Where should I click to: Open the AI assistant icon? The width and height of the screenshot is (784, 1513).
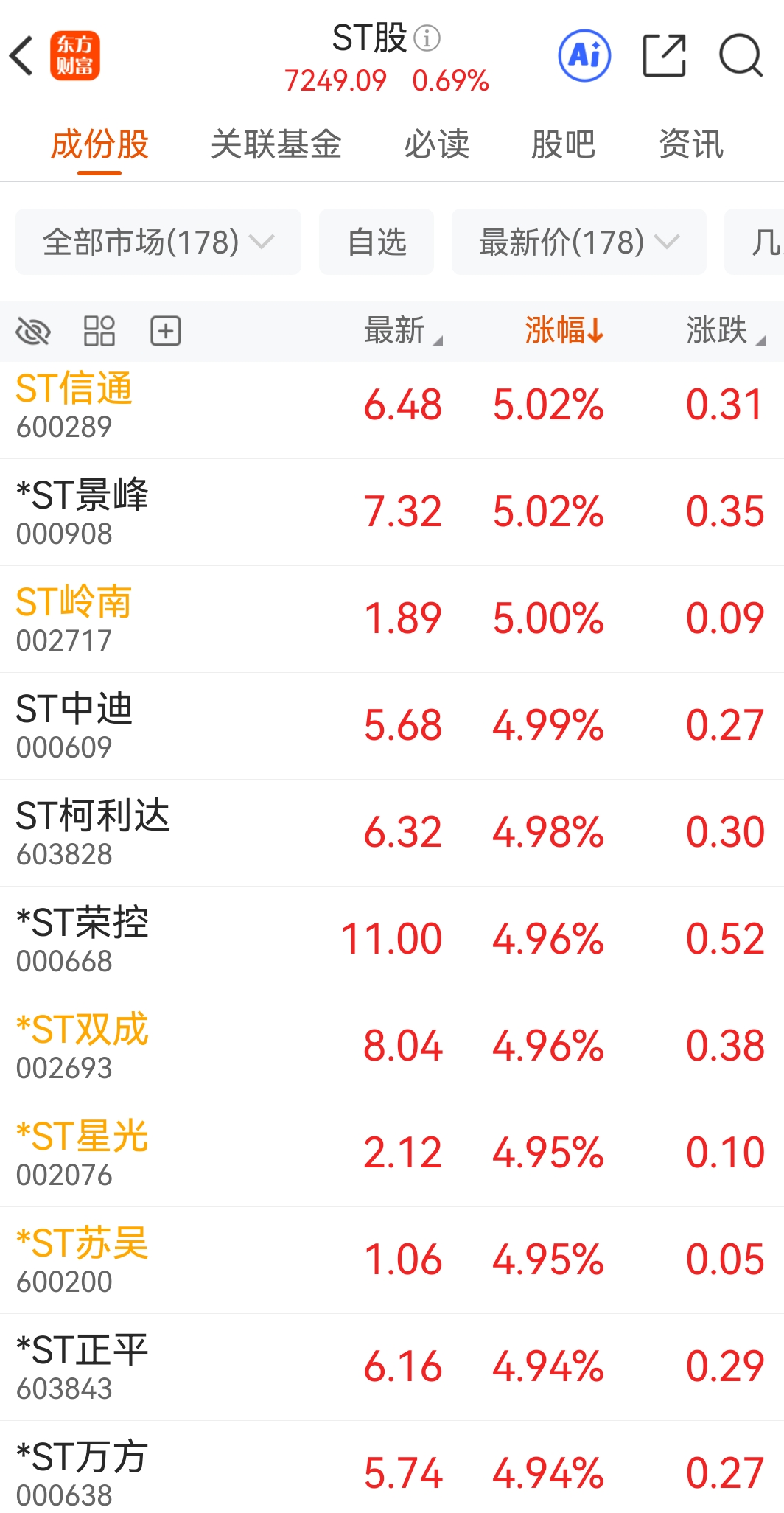point(584,56)
